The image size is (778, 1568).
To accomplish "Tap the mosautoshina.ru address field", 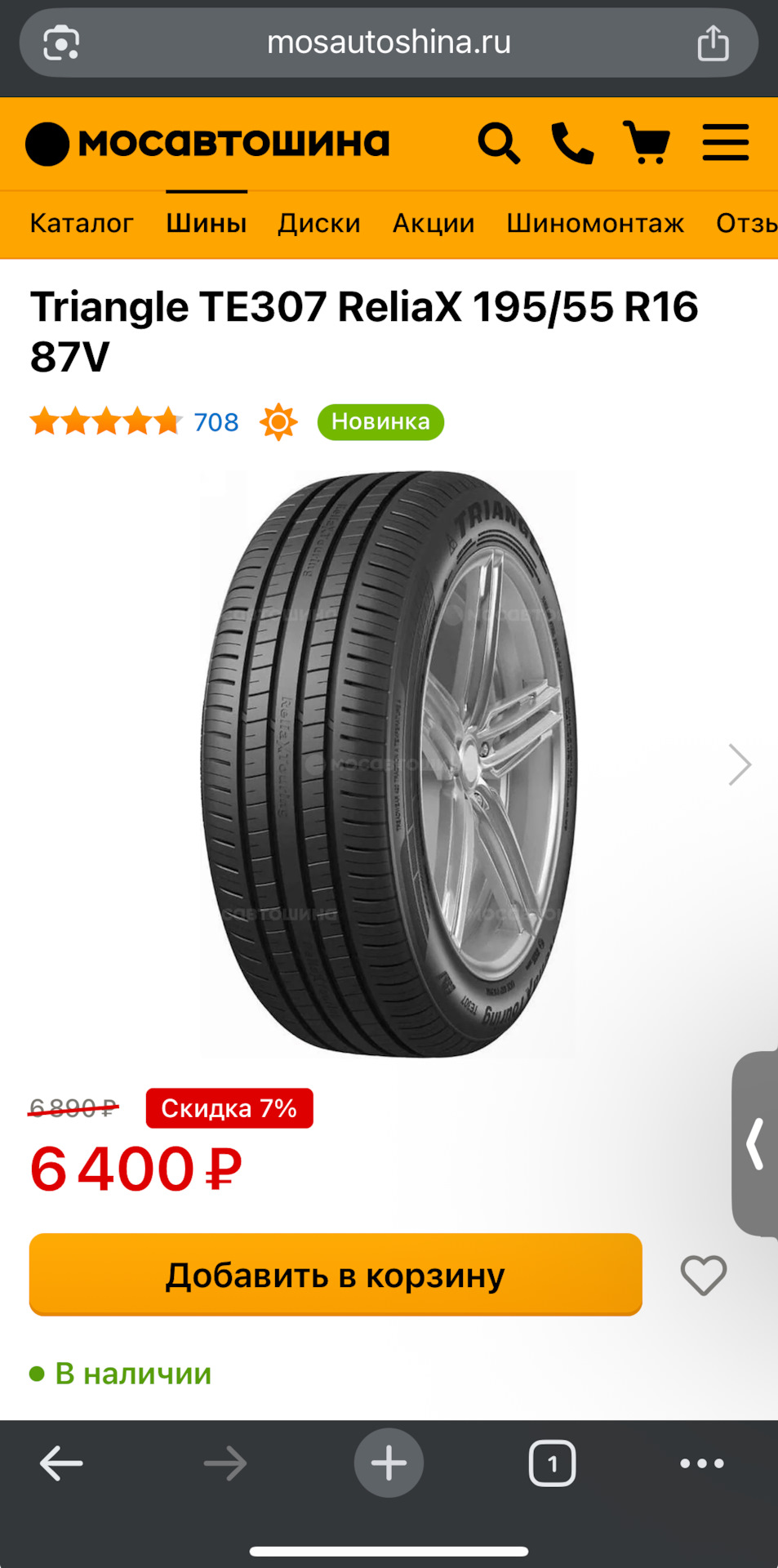I will click(389, 42).
